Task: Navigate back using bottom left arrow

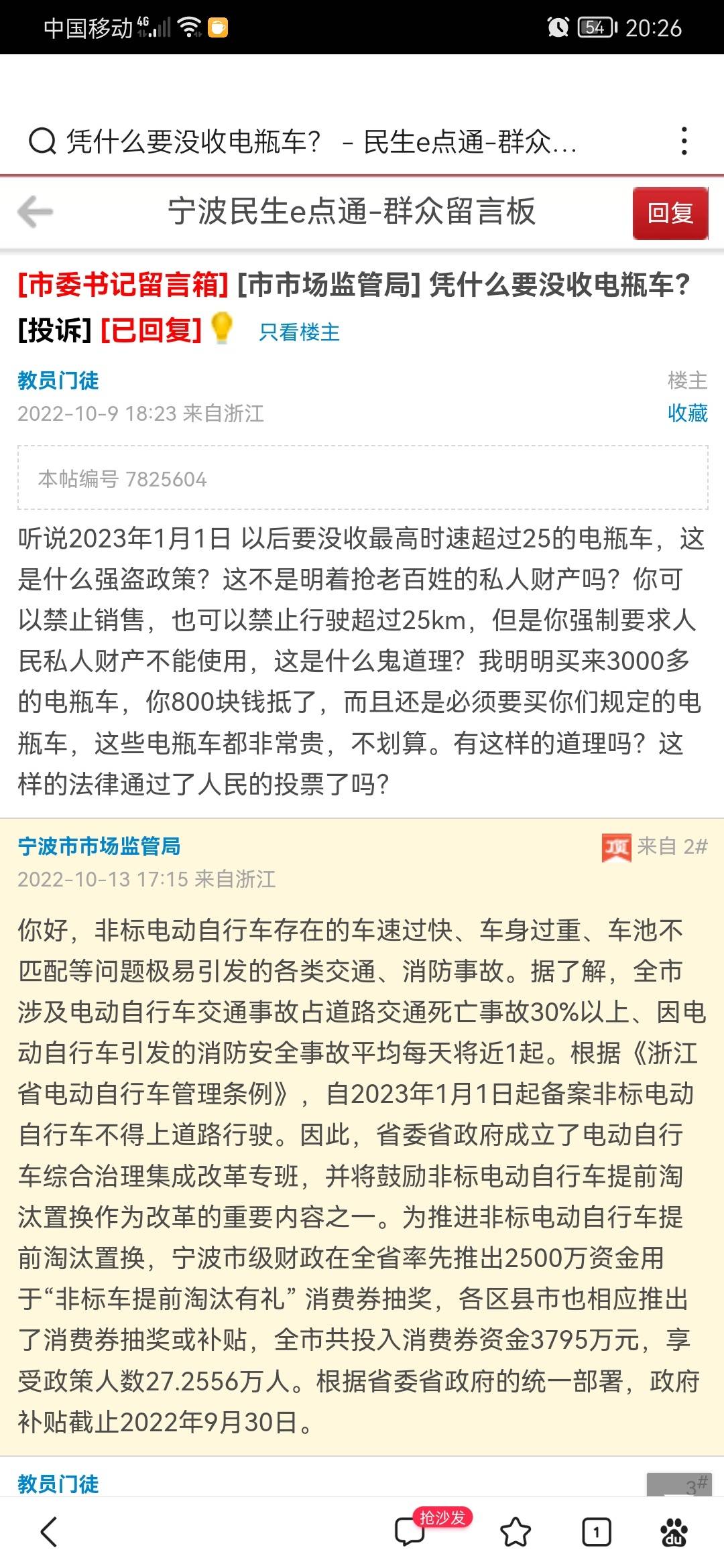Action: (48, 1532)
